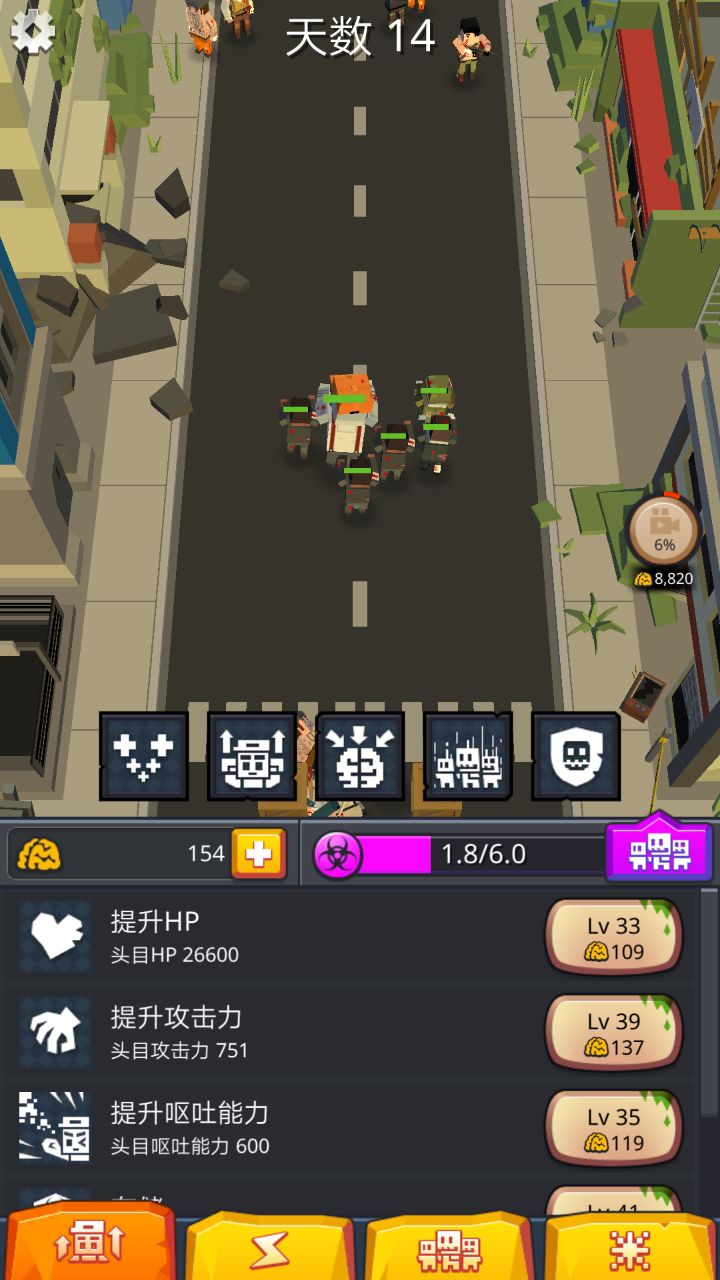Add more brains with plus button
720x1280 pixels.
tap(259, 854)
